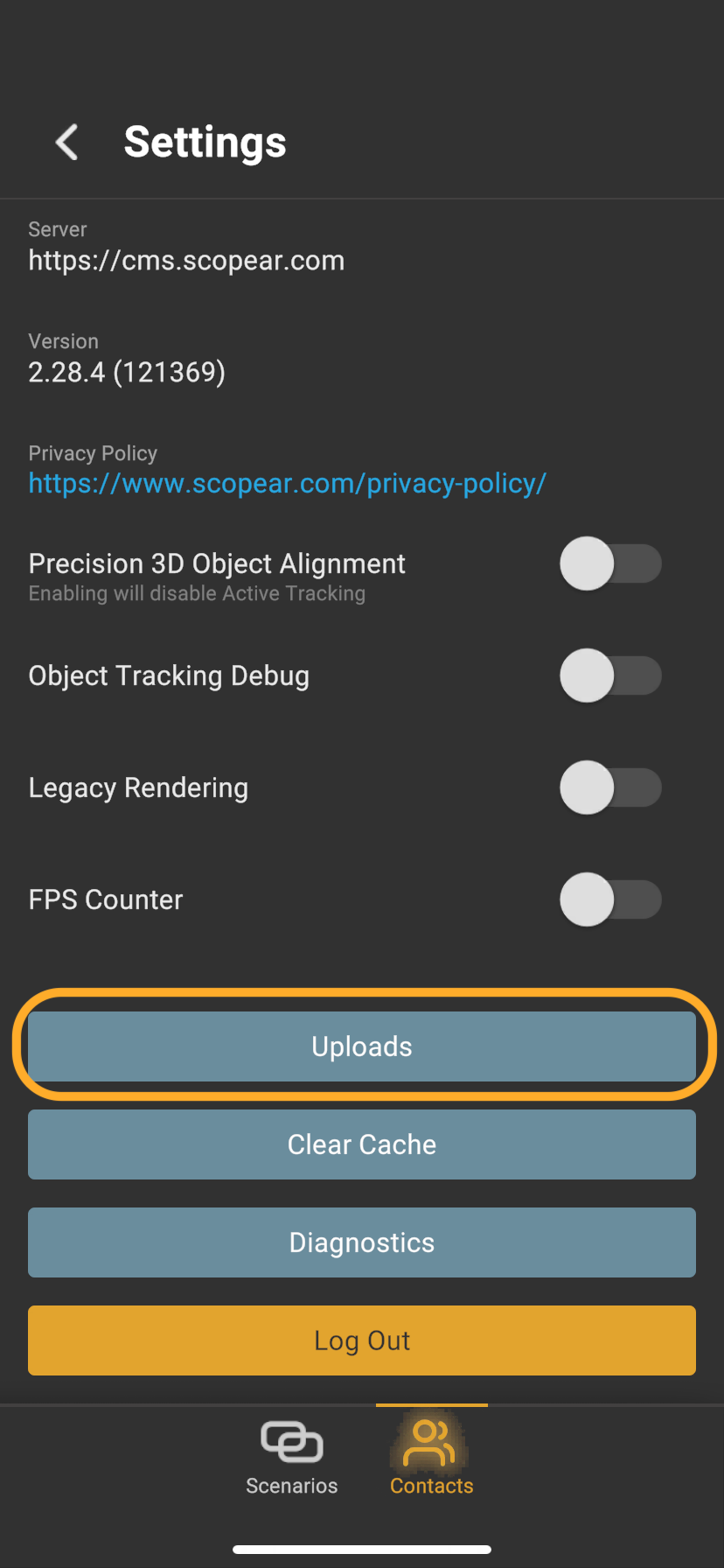Enable the FPS Counter switch
The height and width of the screenshot is (1568, 724).
pos(610,899)
